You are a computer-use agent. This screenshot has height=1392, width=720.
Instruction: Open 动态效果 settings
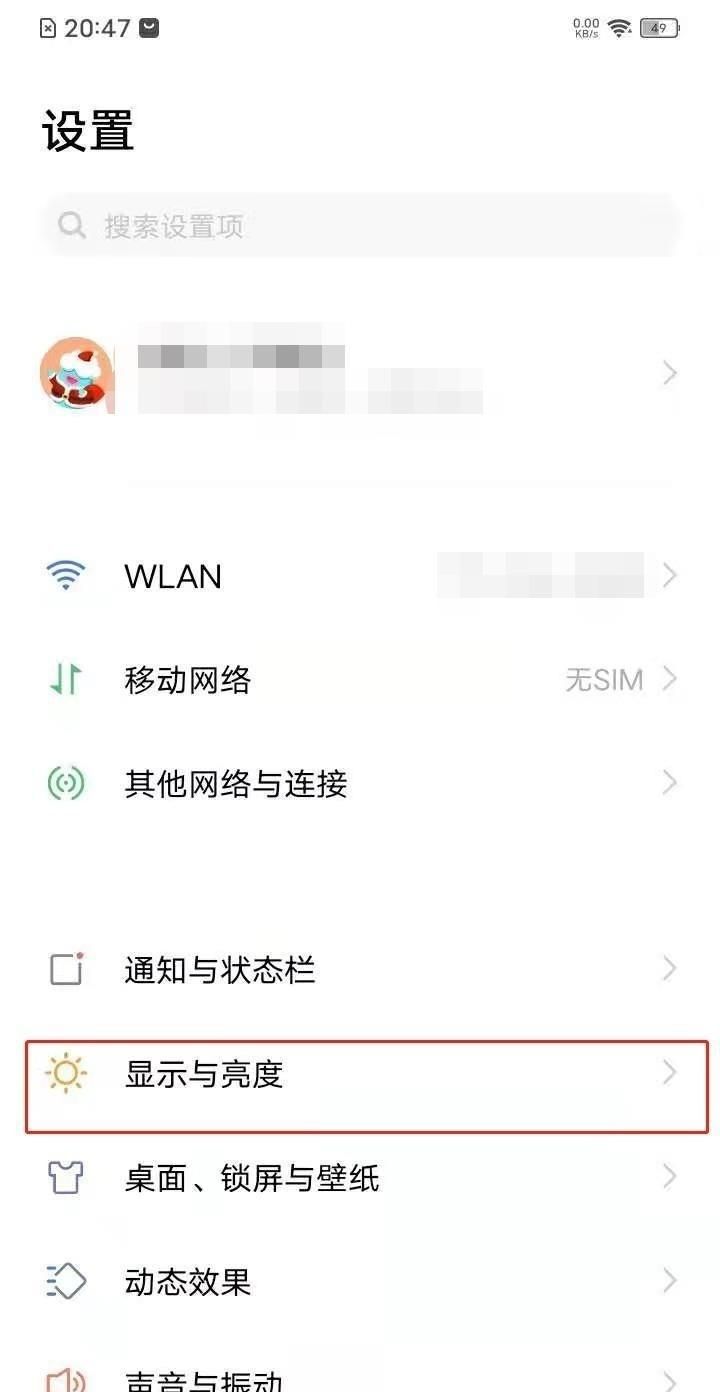tap(360, 1281)
